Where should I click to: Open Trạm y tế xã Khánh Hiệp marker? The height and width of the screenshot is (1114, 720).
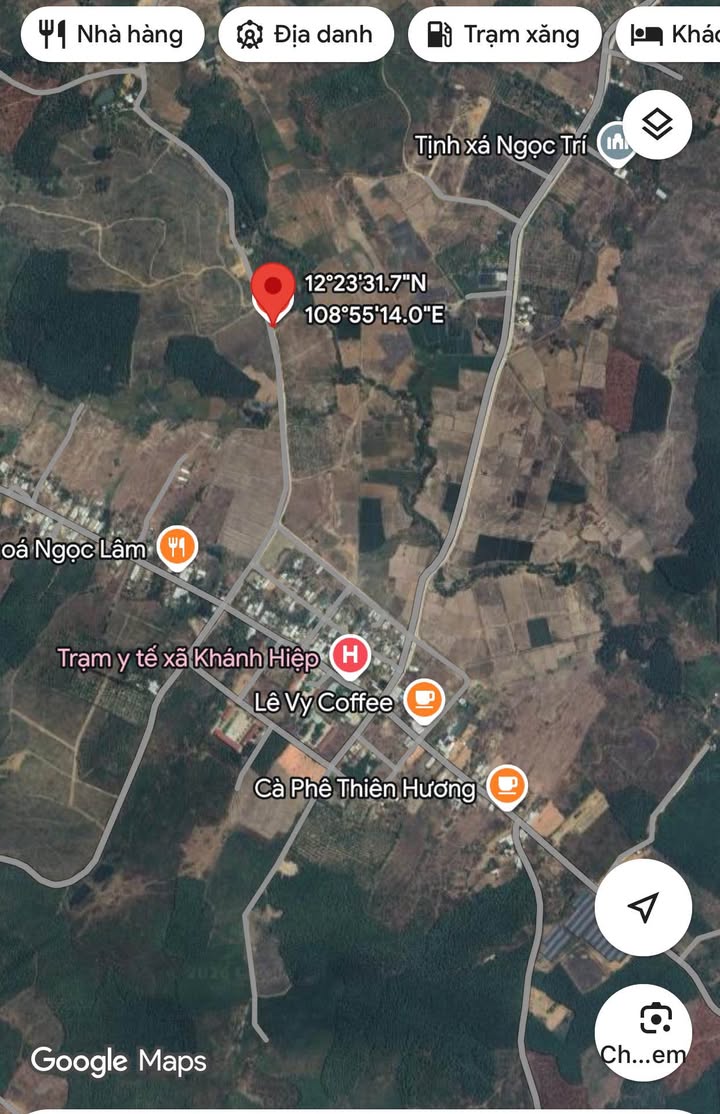pos(350,657)
